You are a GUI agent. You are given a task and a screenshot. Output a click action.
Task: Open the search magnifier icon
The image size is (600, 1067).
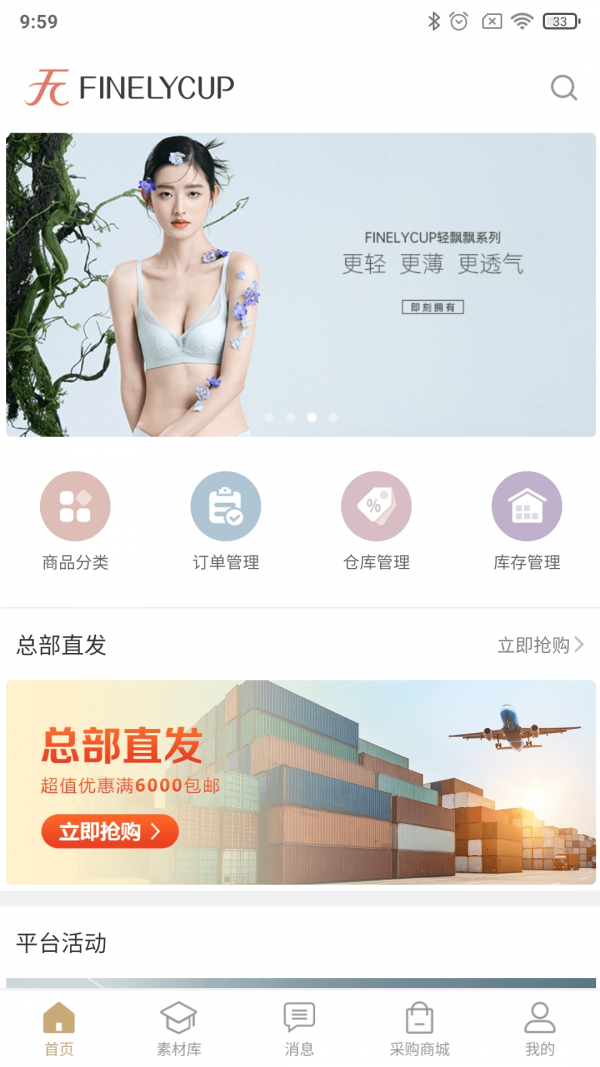tap(563, 88)
